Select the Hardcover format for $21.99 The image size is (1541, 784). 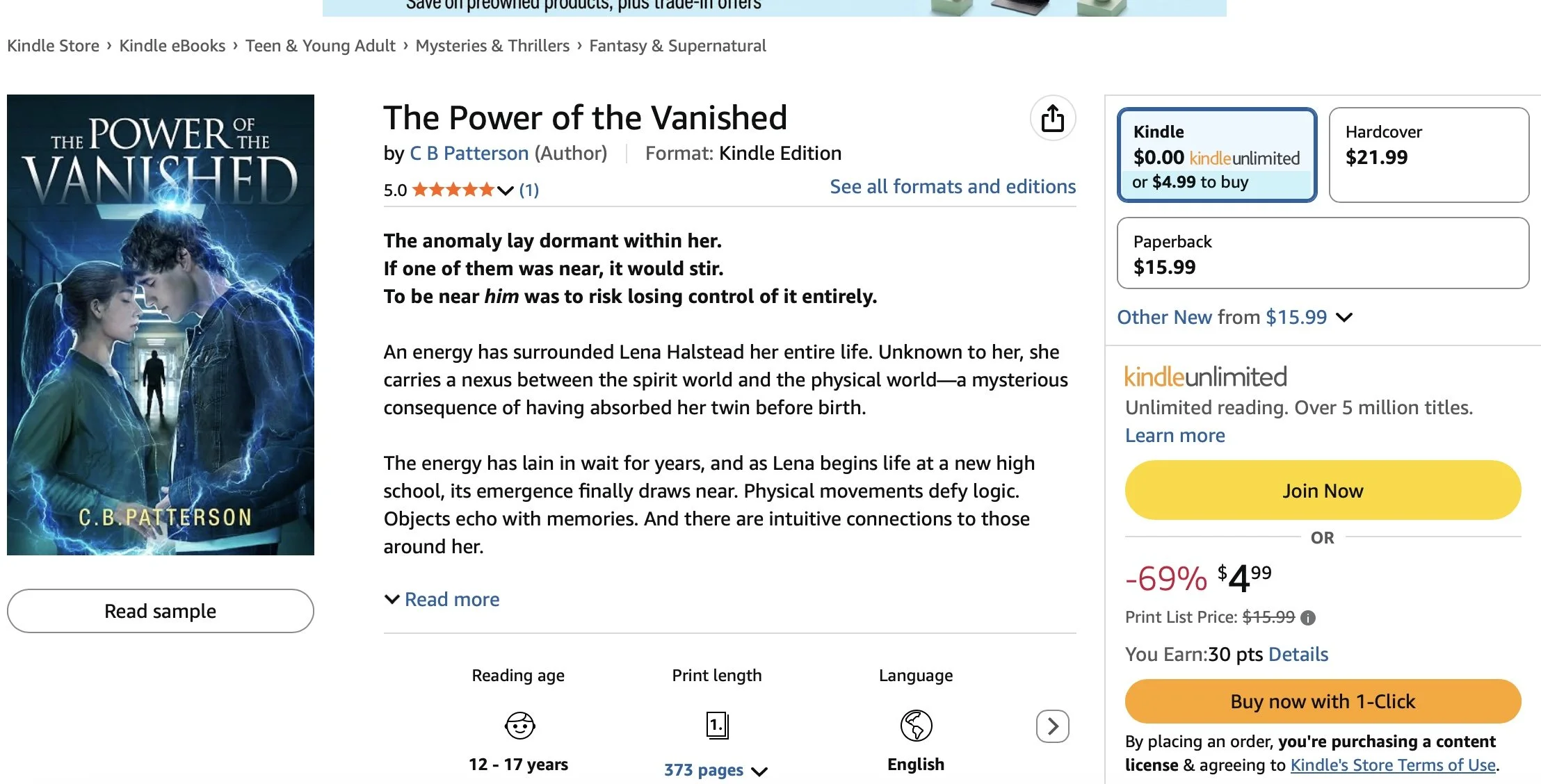(x=1428, y=155)
